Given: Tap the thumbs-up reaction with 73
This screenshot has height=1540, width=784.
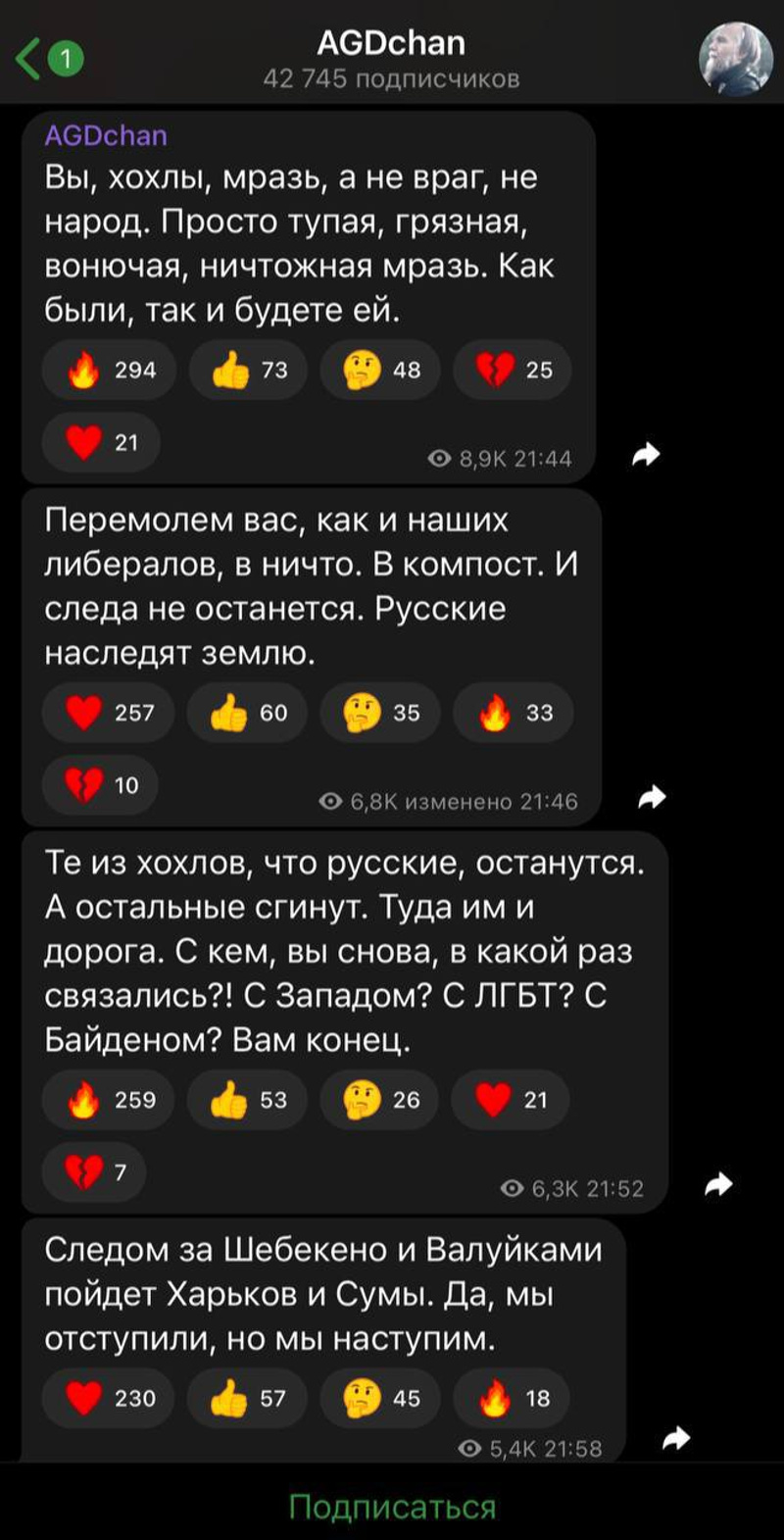Looking at the screenshot, I should coord(249,370).
